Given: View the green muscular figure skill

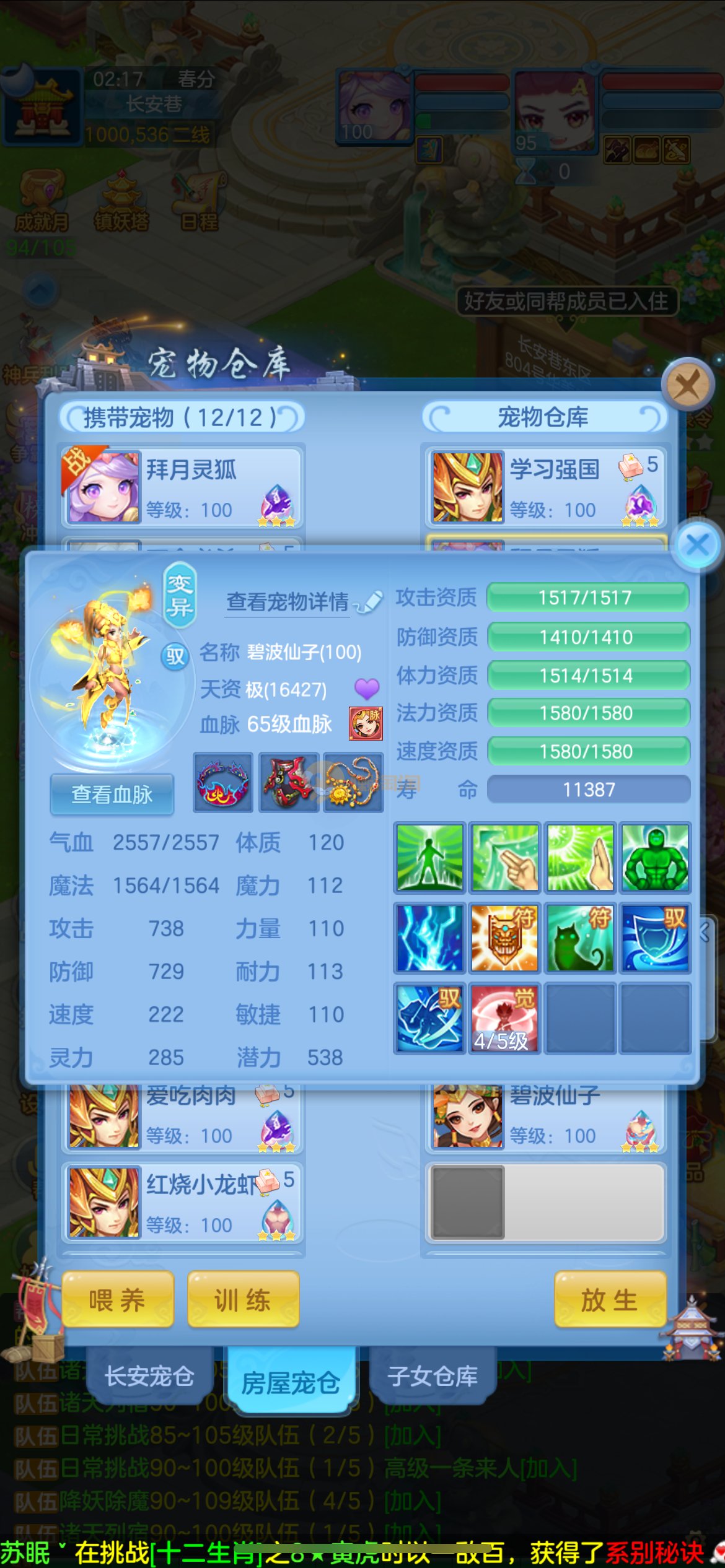Looking at the screenshot, I should (655, 858).
